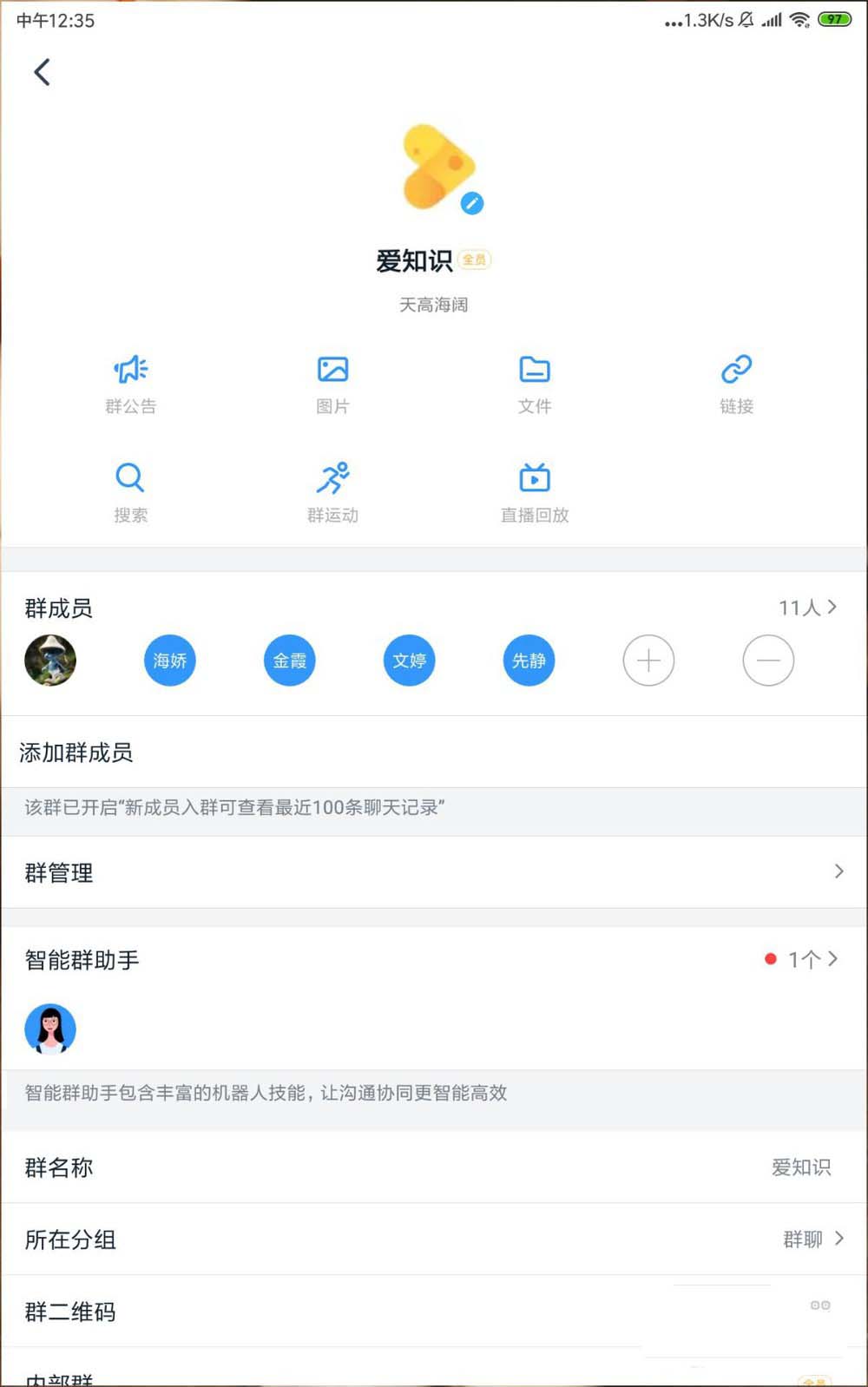Image resolution: width=868 pixels, height=1387 pixels.
Task: Open 直播回放 live replay
Action: coord(535,491)
